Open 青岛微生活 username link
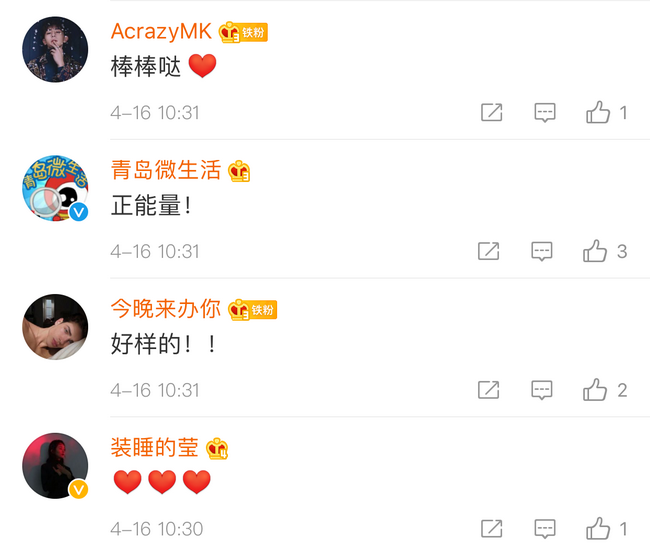The height and width of the screenshot is (554, 650). point(165,170)
